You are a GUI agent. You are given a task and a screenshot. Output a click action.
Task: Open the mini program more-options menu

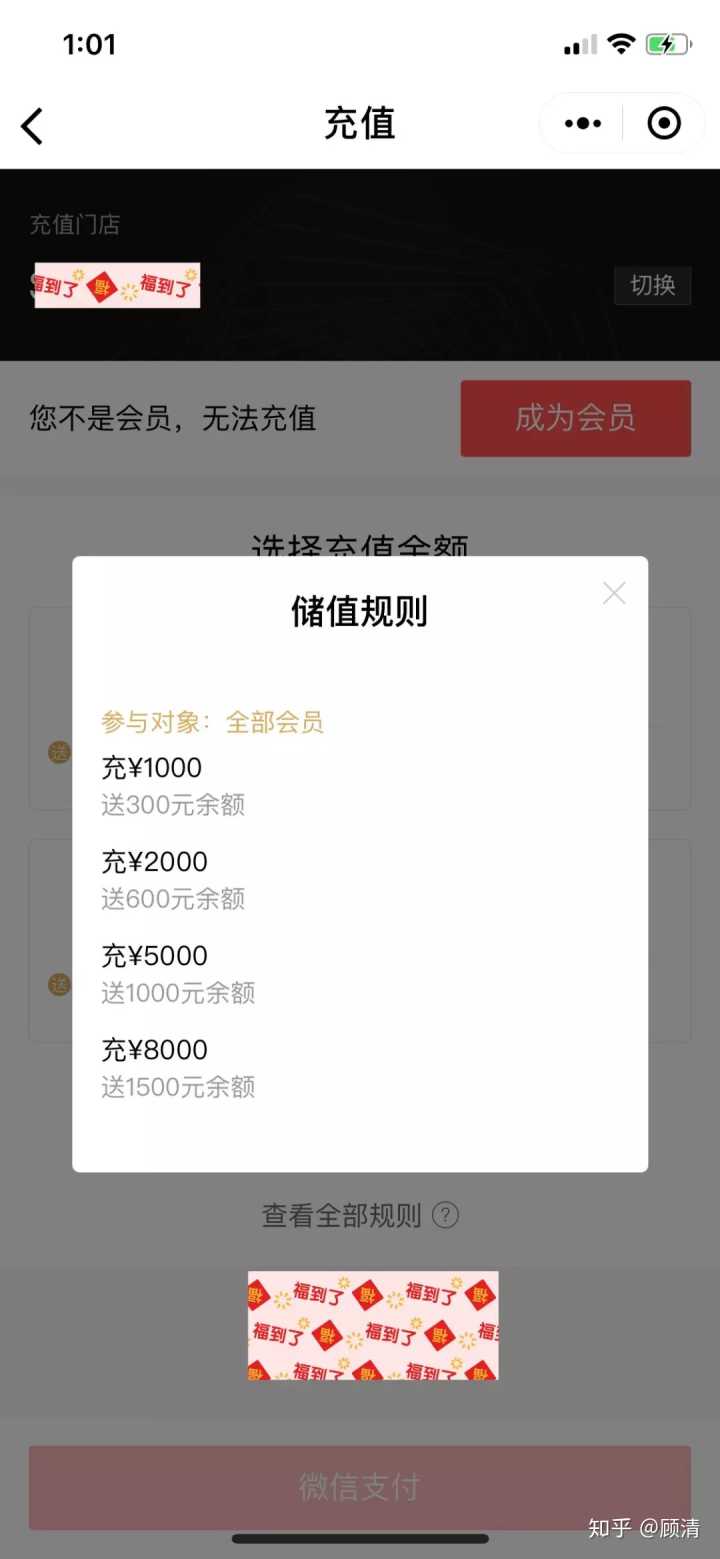coord(583,124)
